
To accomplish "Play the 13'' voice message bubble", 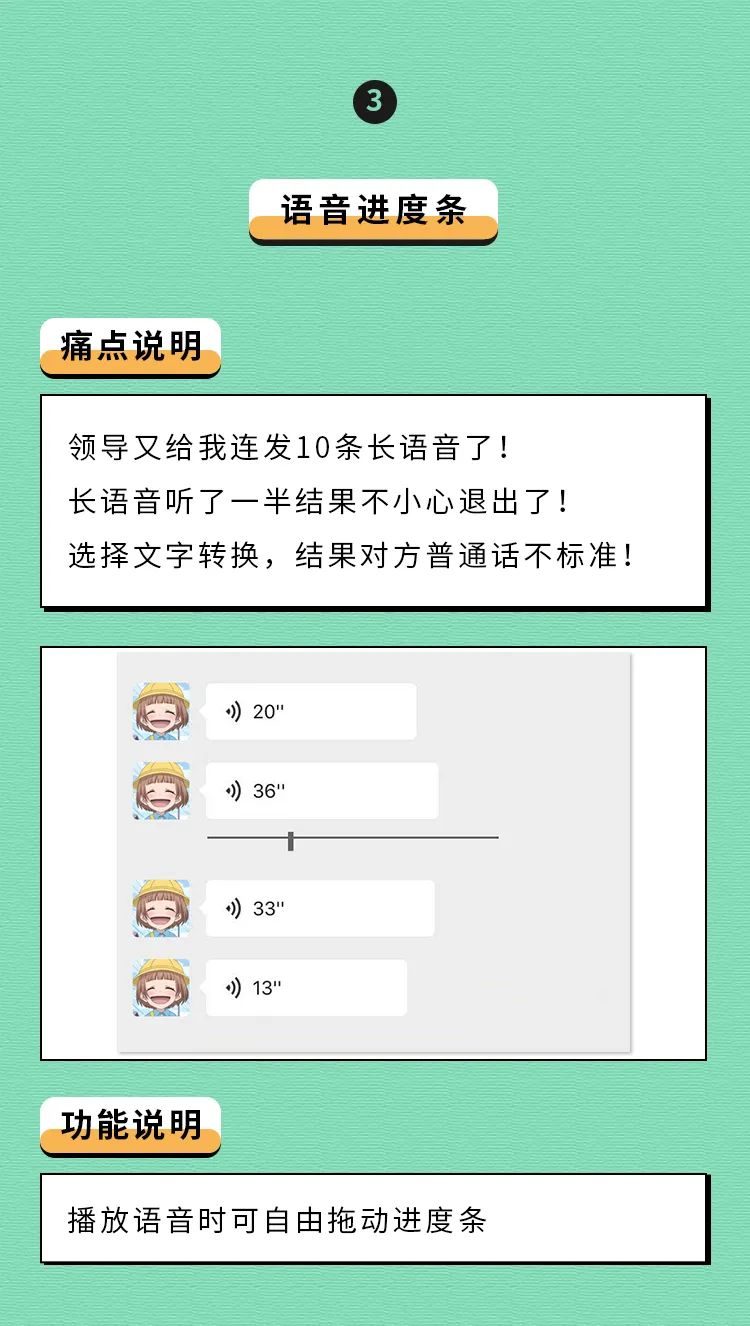I will click(305, 987).
